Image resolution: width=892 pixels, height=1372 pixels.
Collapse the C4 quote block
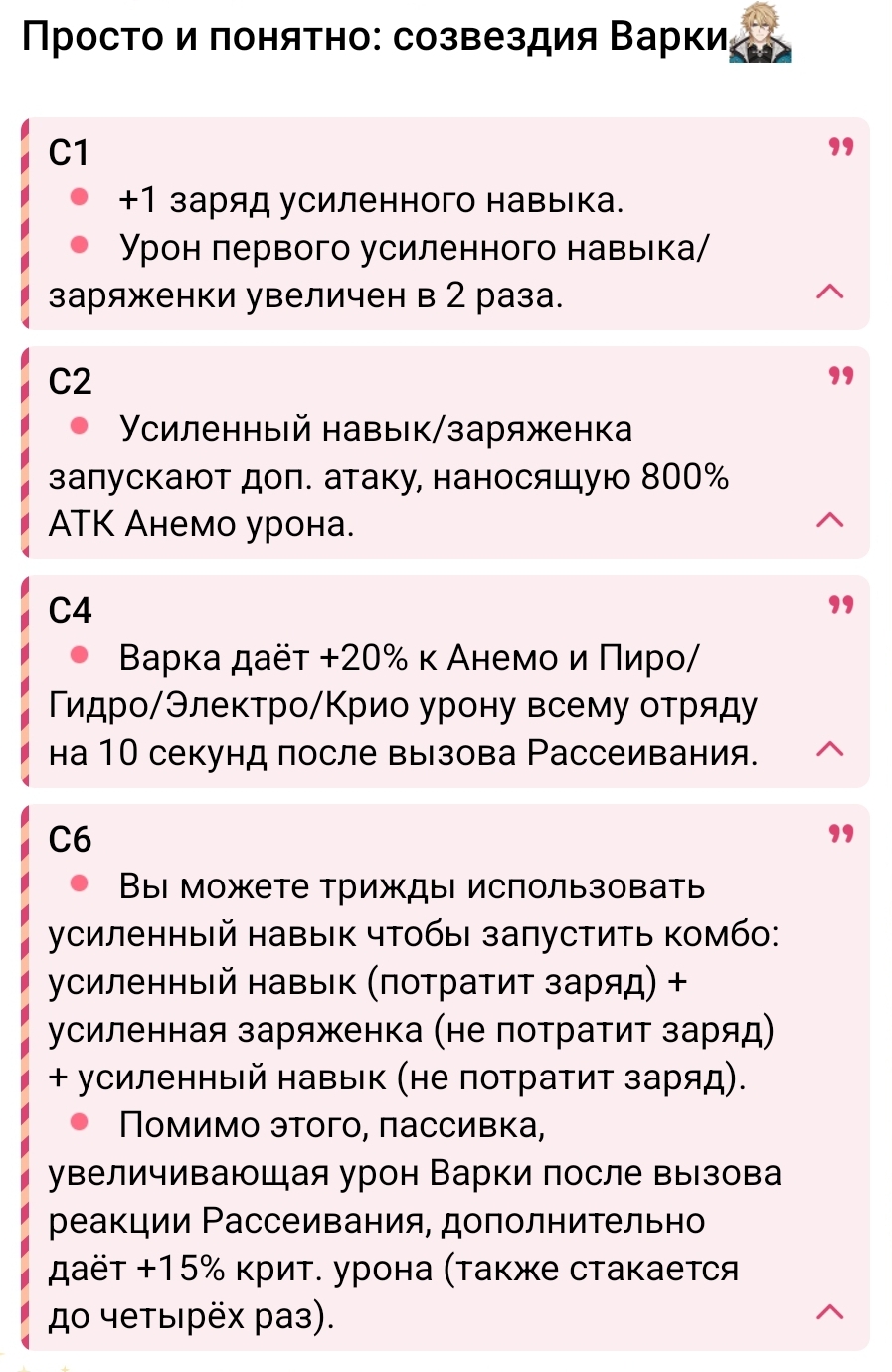coord(829,750)
